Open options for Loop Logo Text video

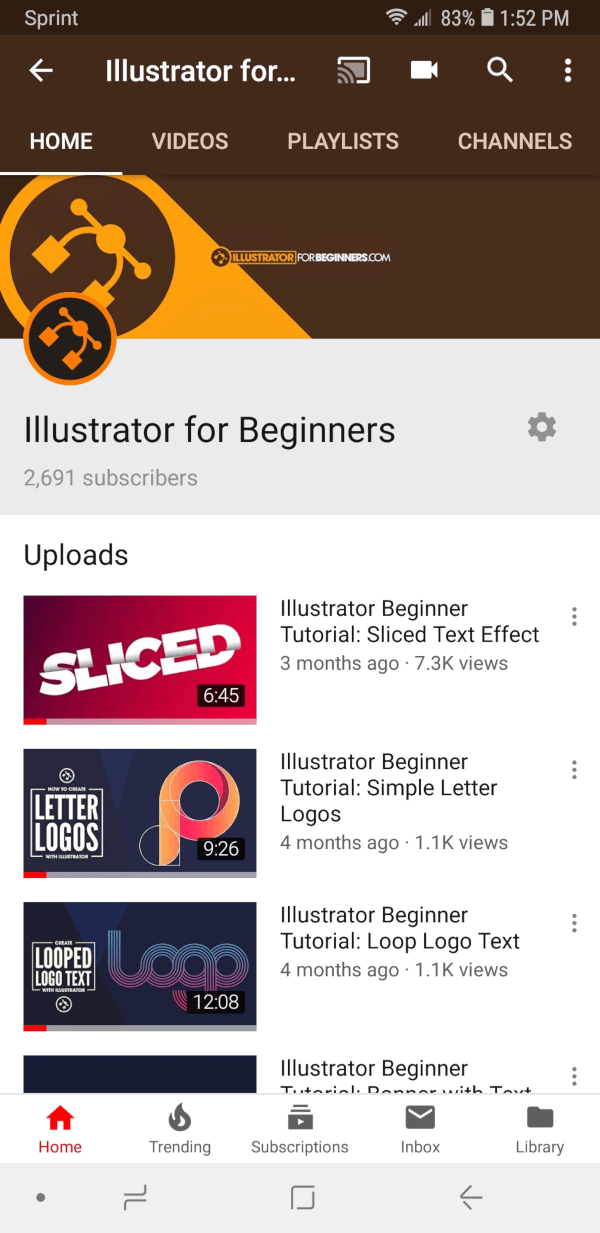click(x=574, y=923)
